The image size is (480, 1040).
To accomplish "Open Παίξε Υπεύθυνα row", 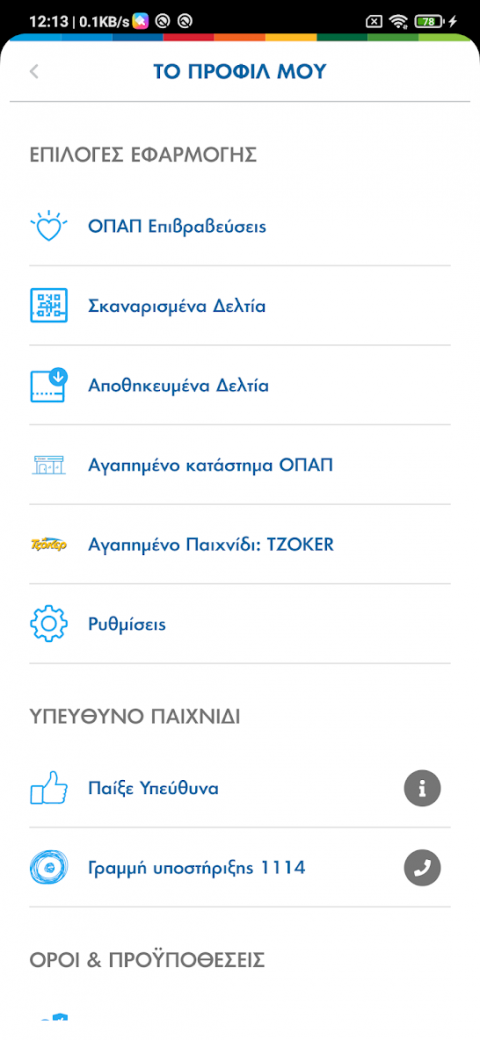I will 240,788.
